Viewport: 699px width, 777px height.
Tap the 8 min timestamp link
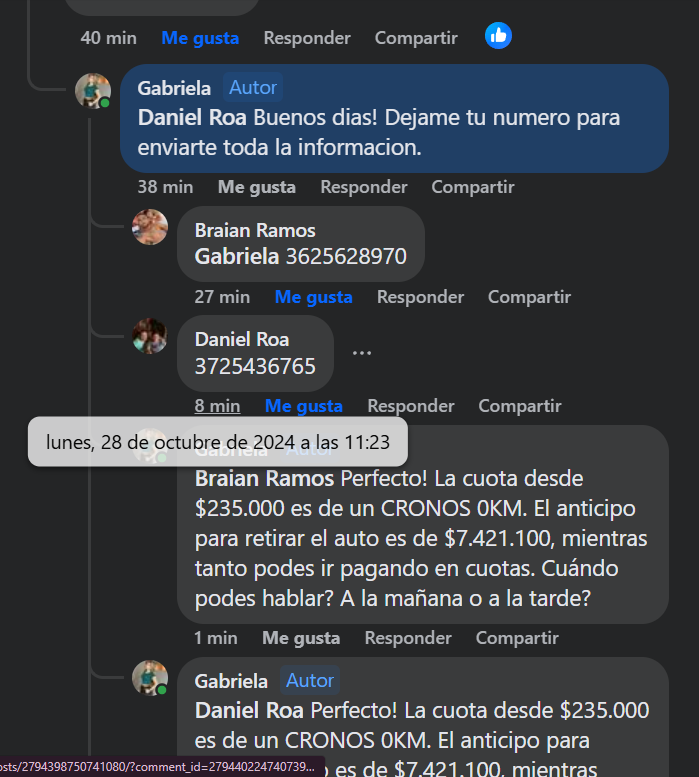pyautogui.click(x=217, y=406)
